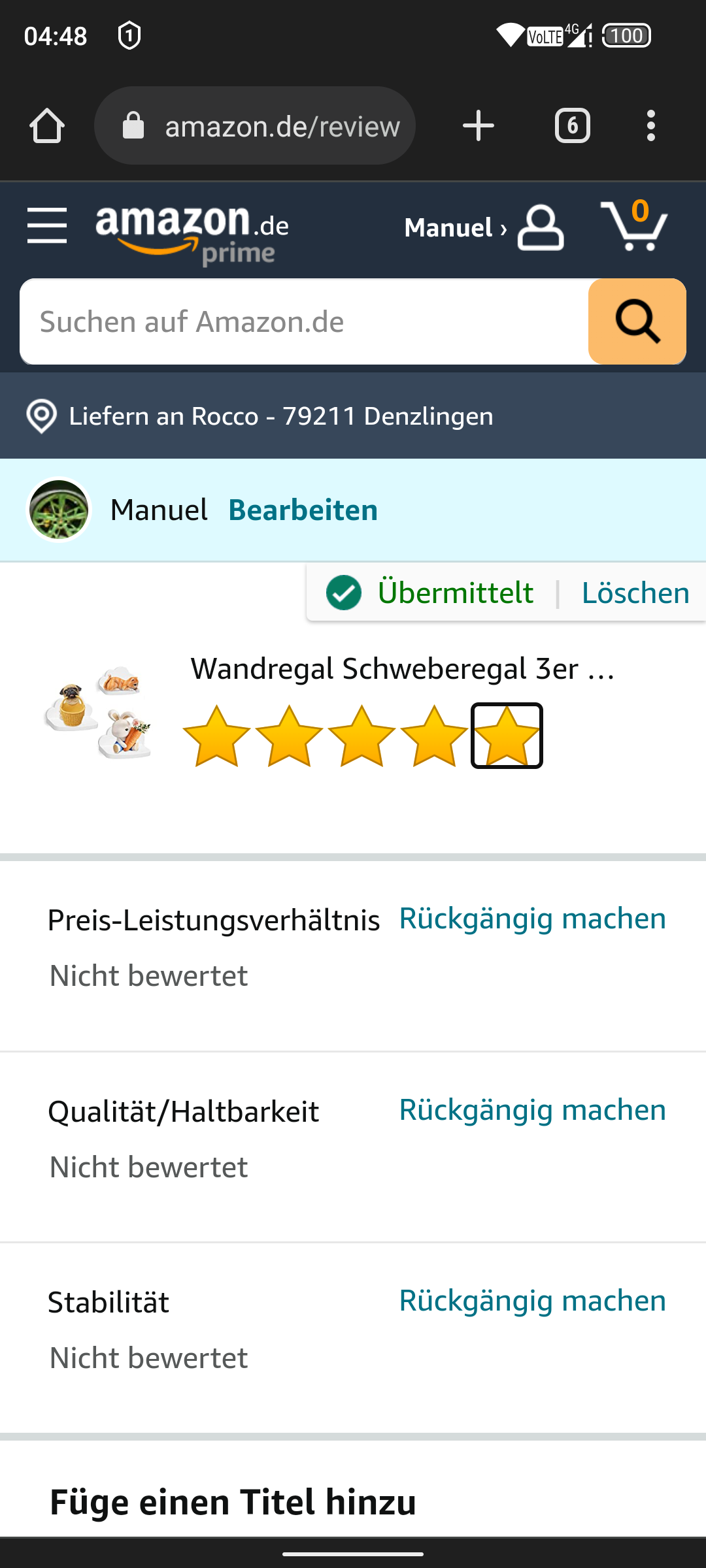Image resolution: width=706 pixels, height=1568 pixels.
Task: Open the Amazon hamburger menu
Action: [x=47, y=226]
